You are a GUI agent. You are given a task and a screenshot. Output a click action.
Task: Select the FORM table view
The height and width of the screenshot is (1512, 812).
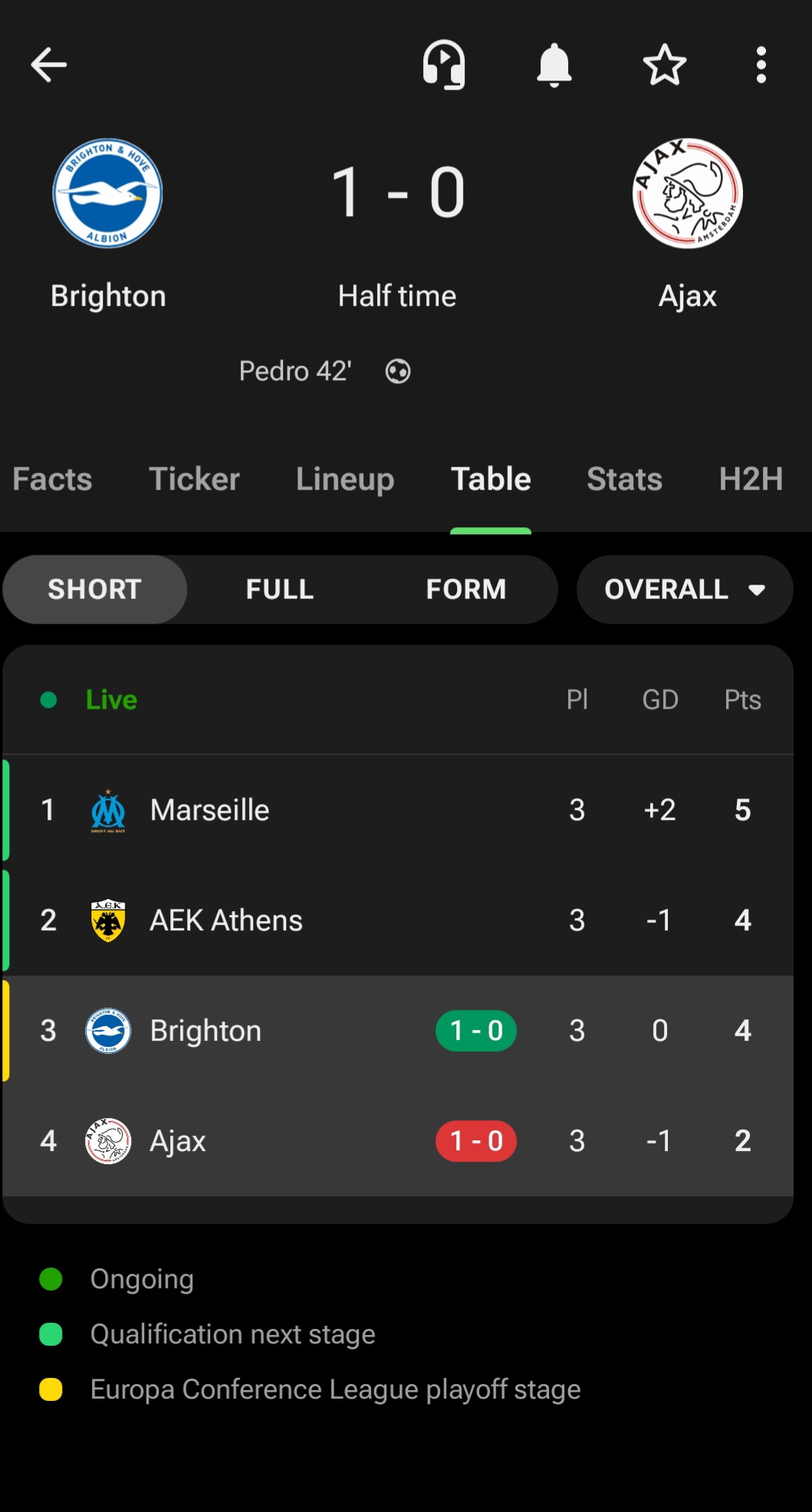(465, 589)
